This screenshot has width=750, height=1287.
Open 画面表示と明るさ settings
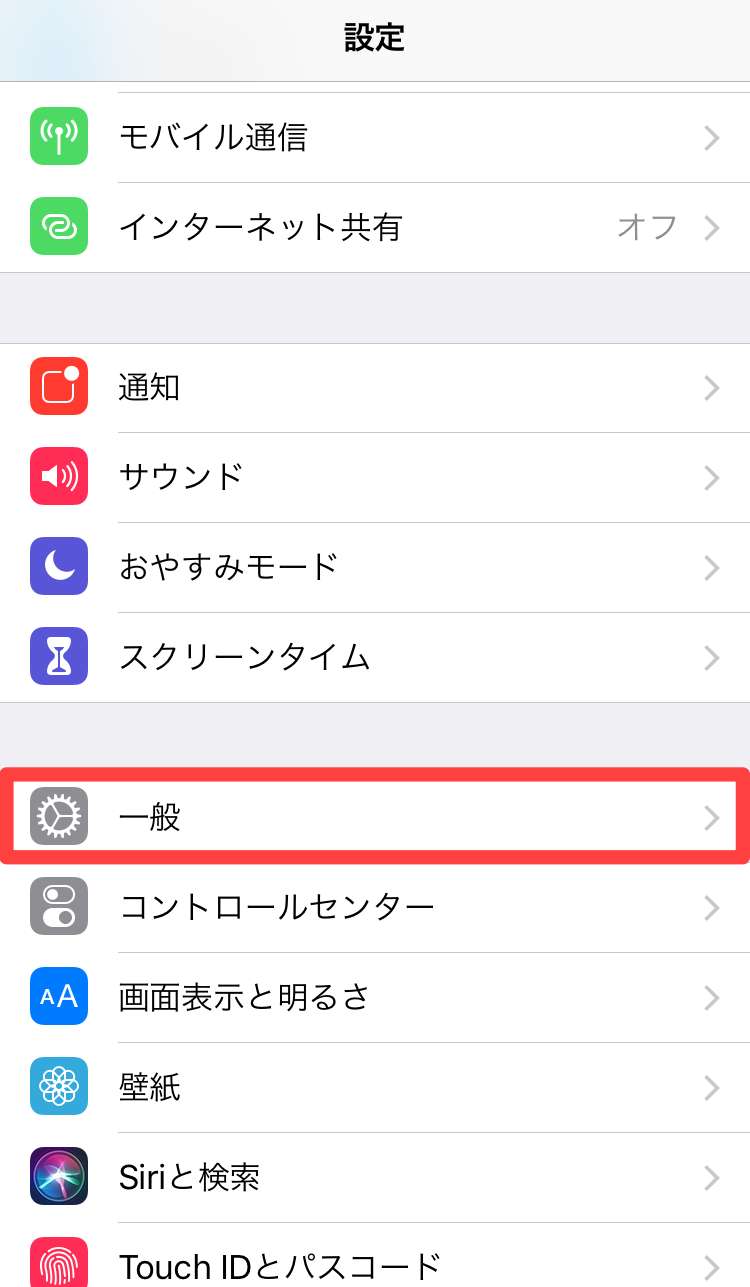tap(375, 997)
